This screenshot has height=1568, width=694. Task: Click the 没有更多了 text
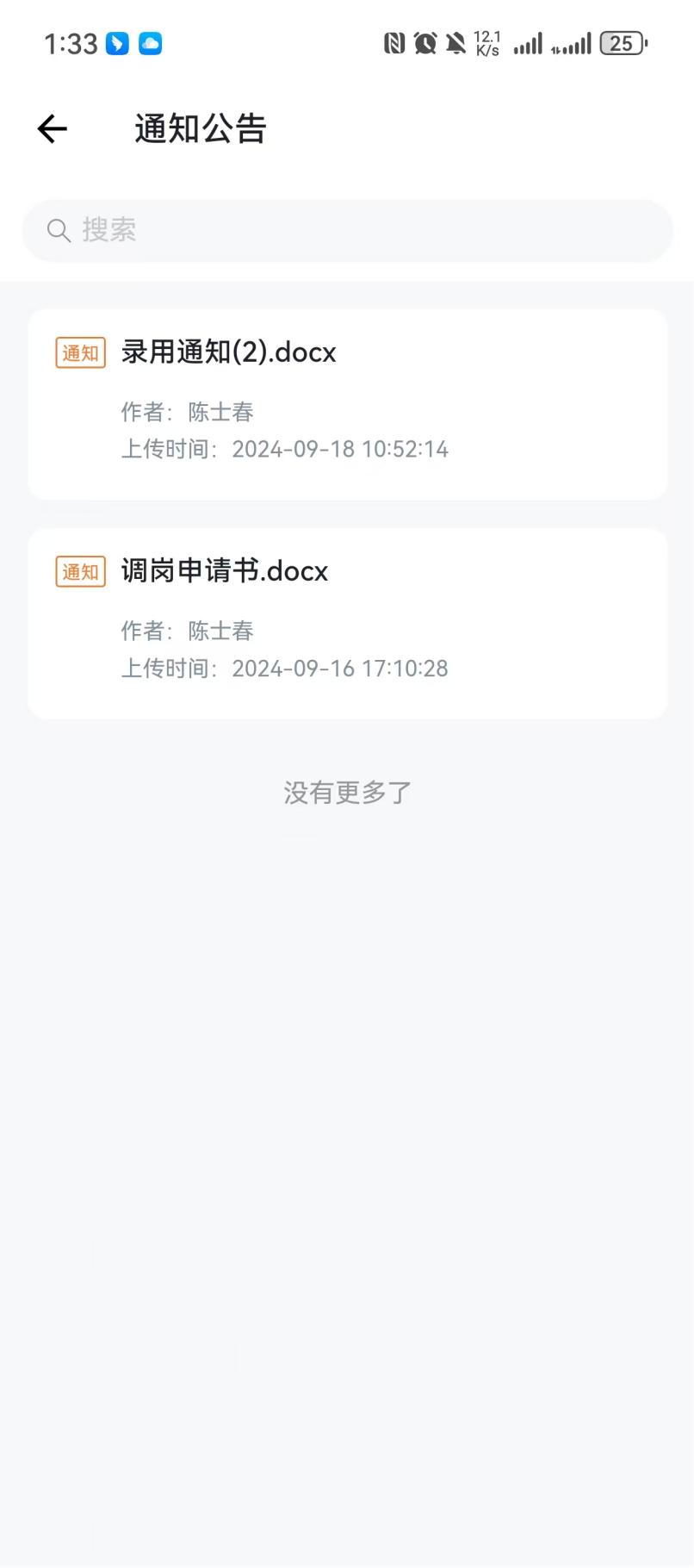point(347,792)
